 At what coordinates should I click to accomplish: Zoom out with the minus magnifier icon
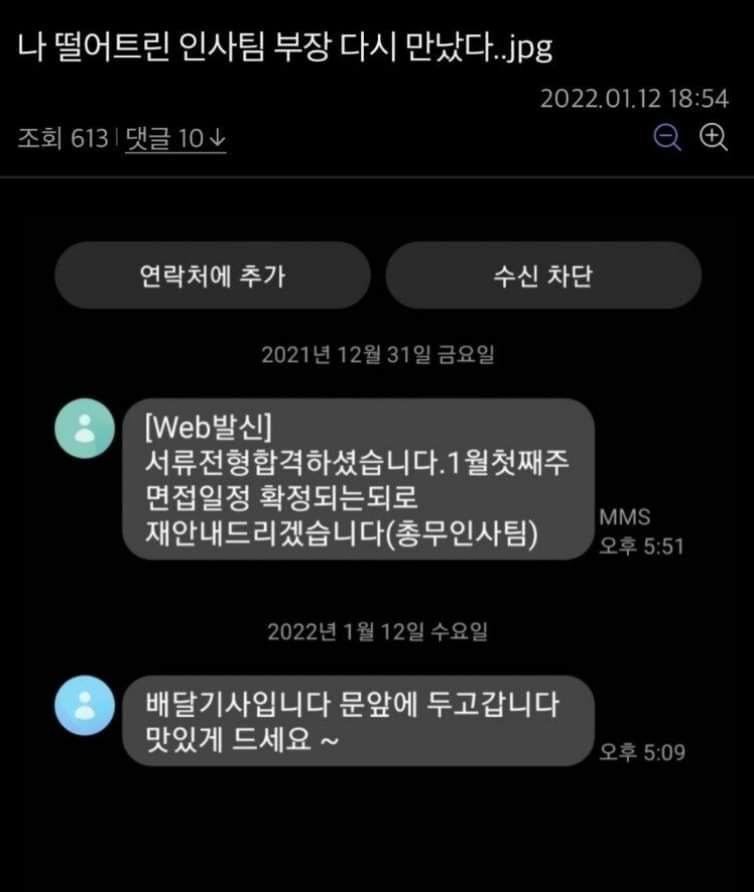pos(667,137)
